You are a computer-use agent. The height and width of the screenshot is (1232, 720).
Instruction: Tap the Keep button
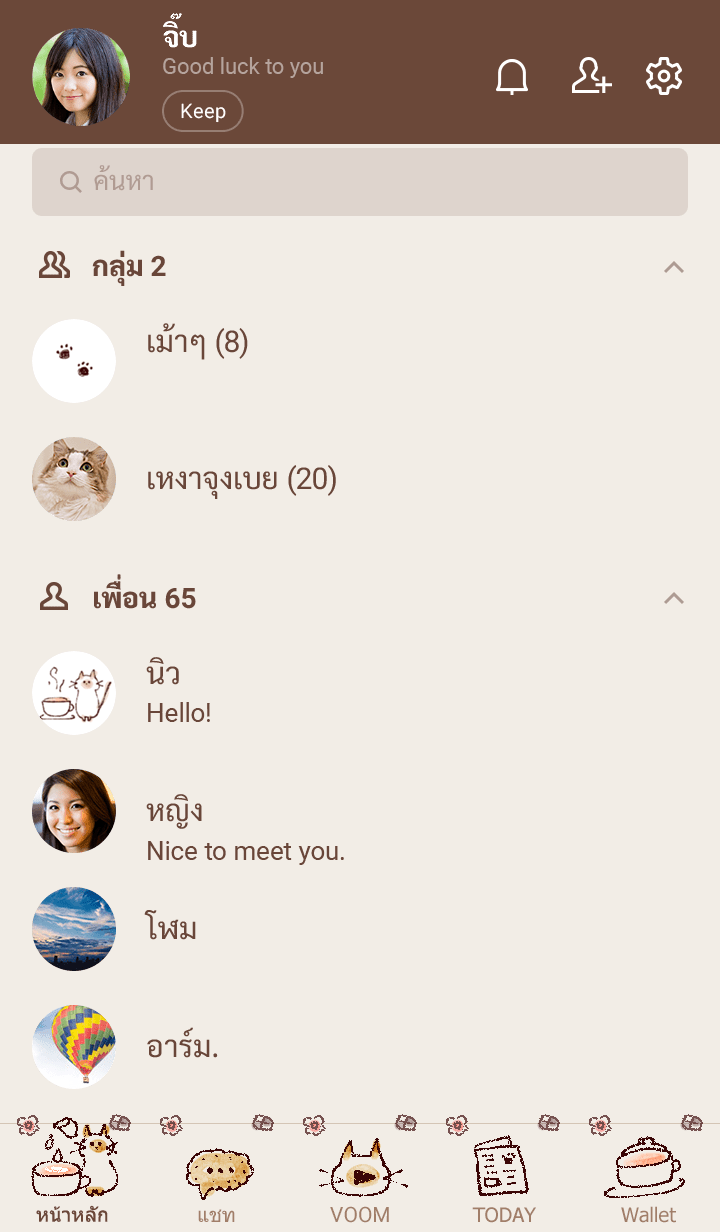point(202,111)
